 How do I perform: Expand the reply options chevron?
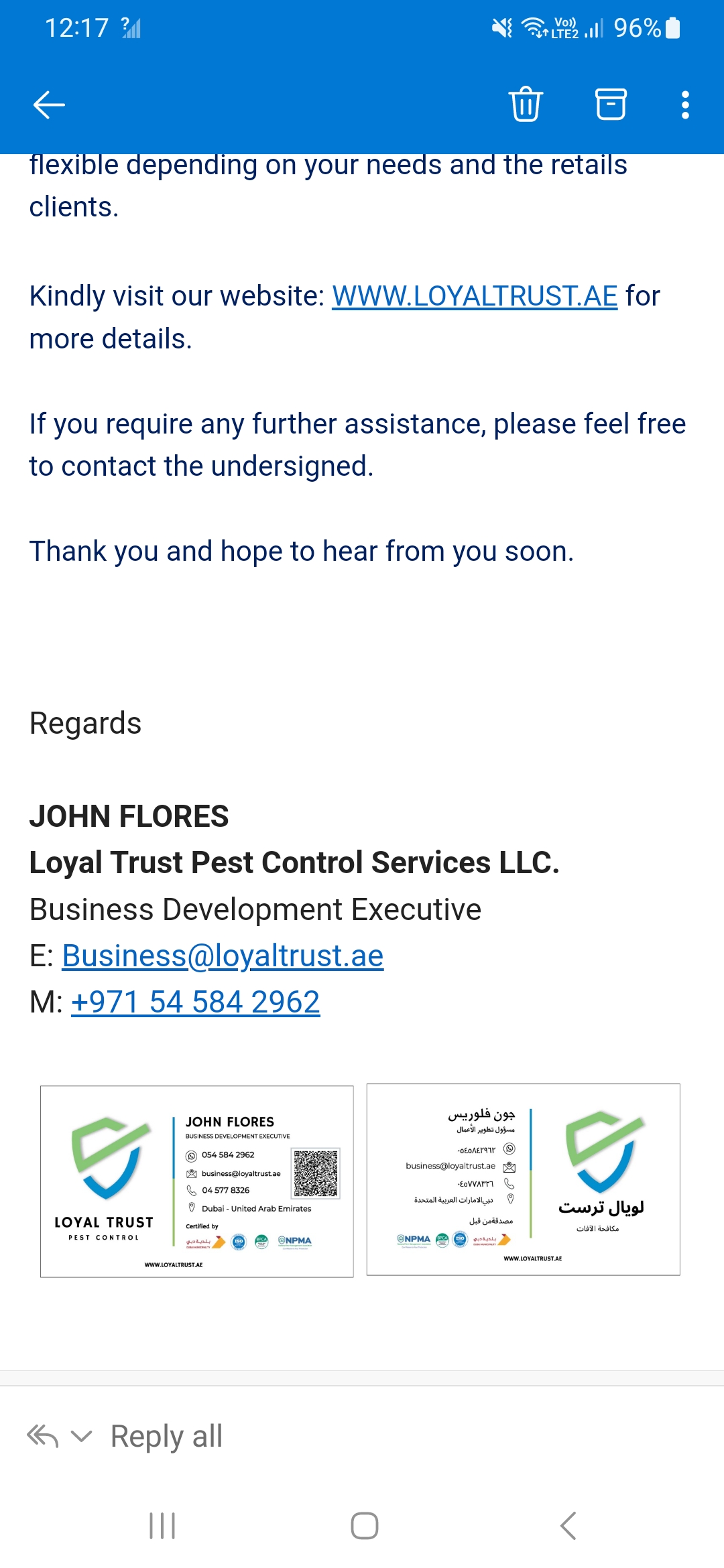point(81,1436)
